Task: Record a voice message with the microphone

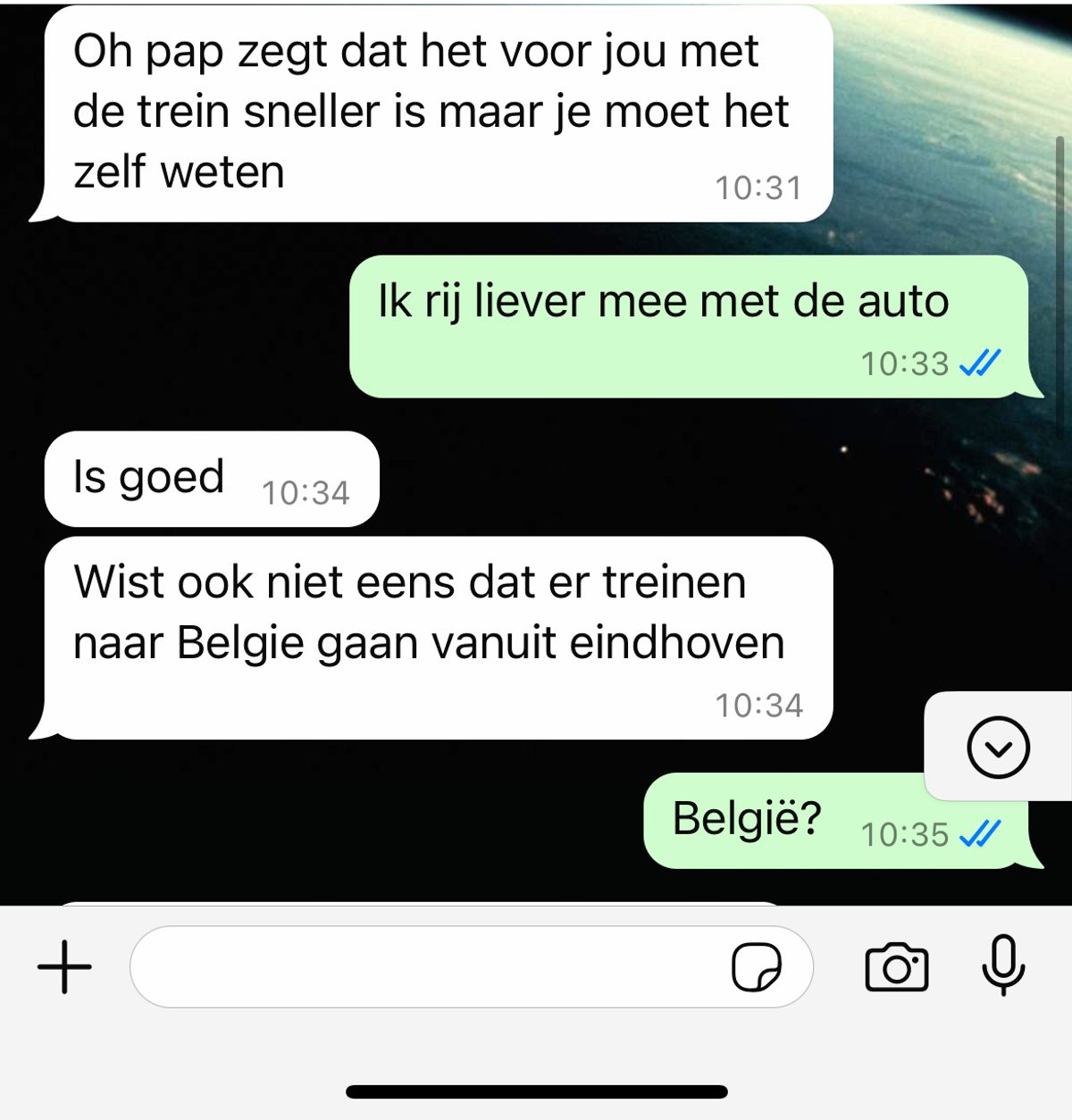Action: pyautogui.click(x=1003, y=965)
